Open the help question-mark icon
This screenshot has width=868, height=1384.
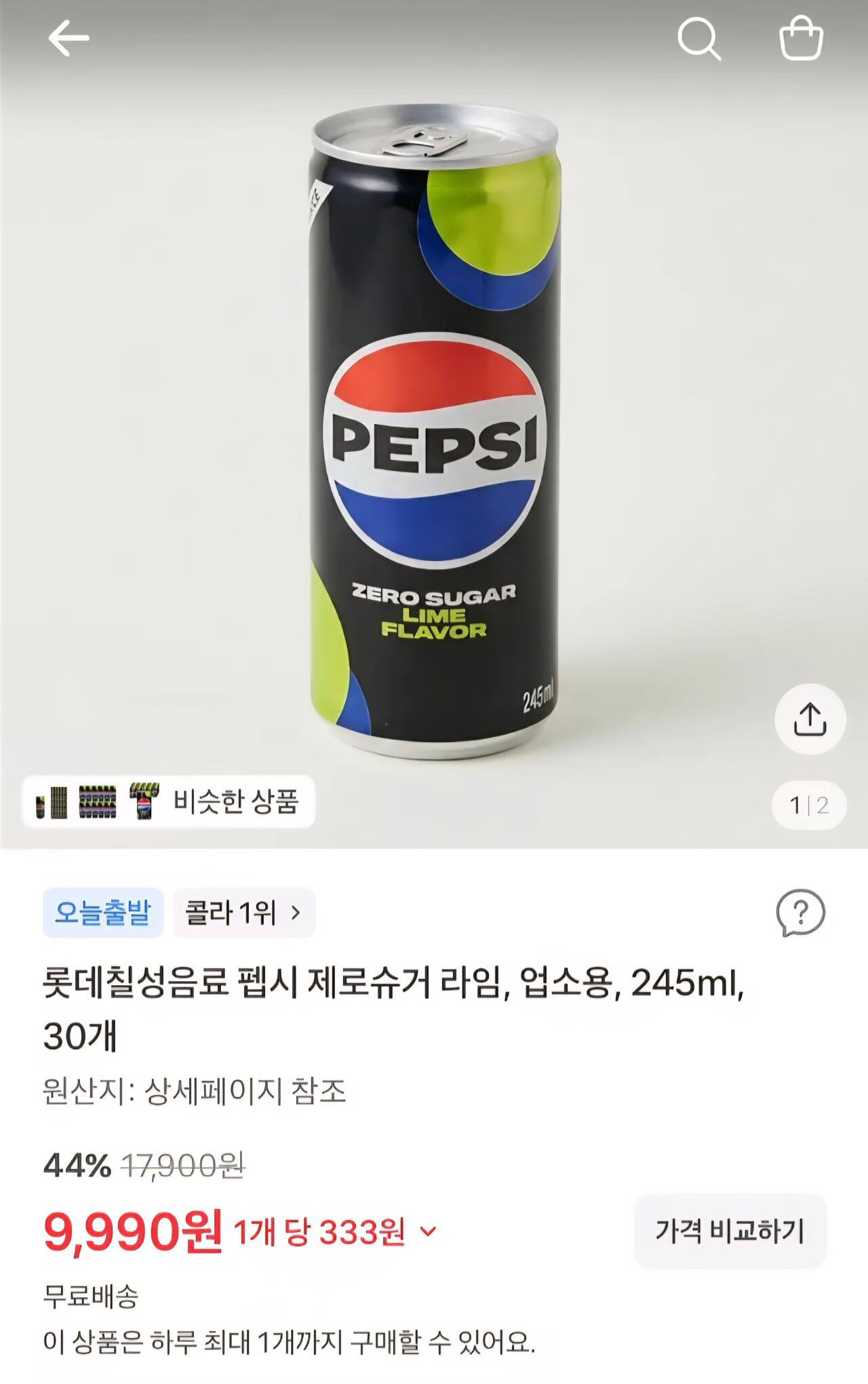pyautogui.click(x=800, y=913)
